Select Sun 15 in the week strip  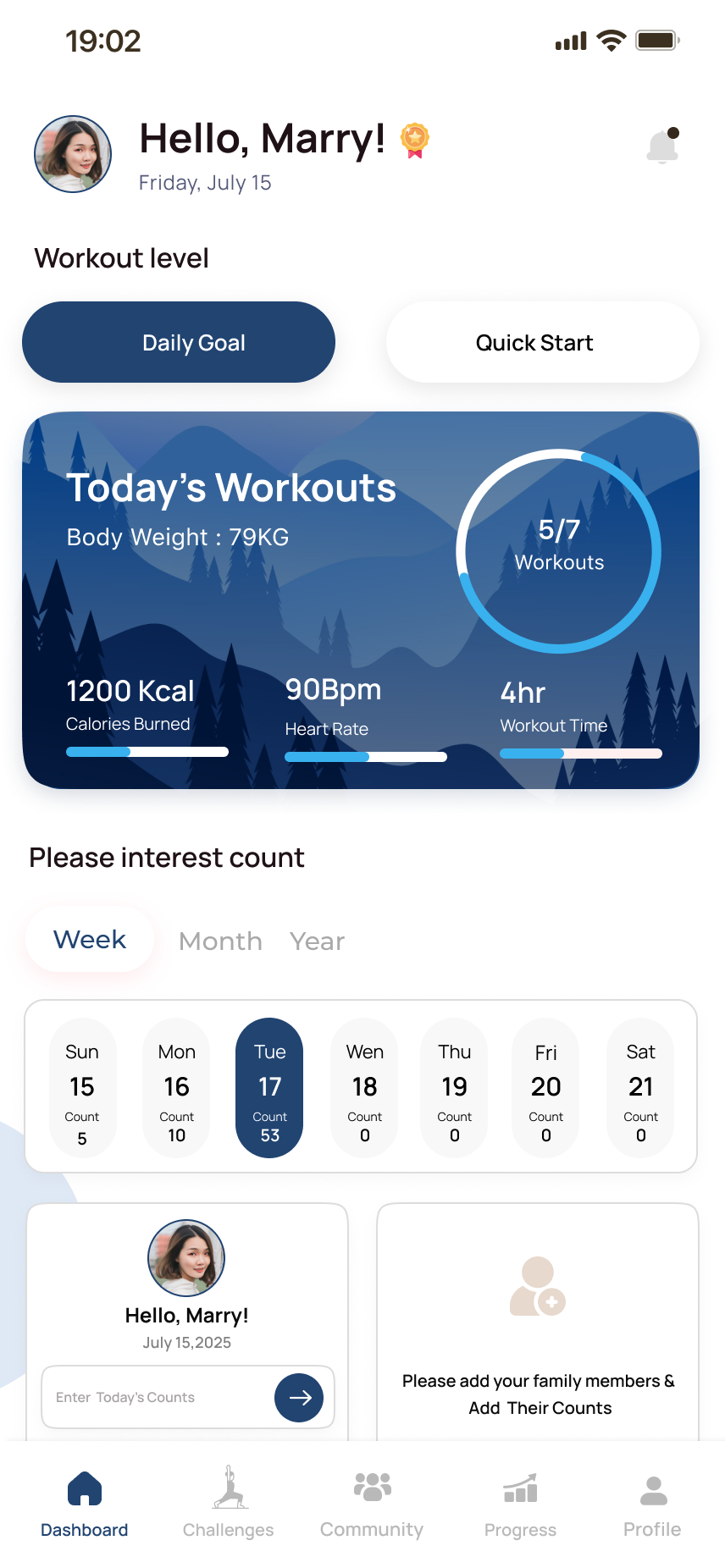(x=82, y=1087)
